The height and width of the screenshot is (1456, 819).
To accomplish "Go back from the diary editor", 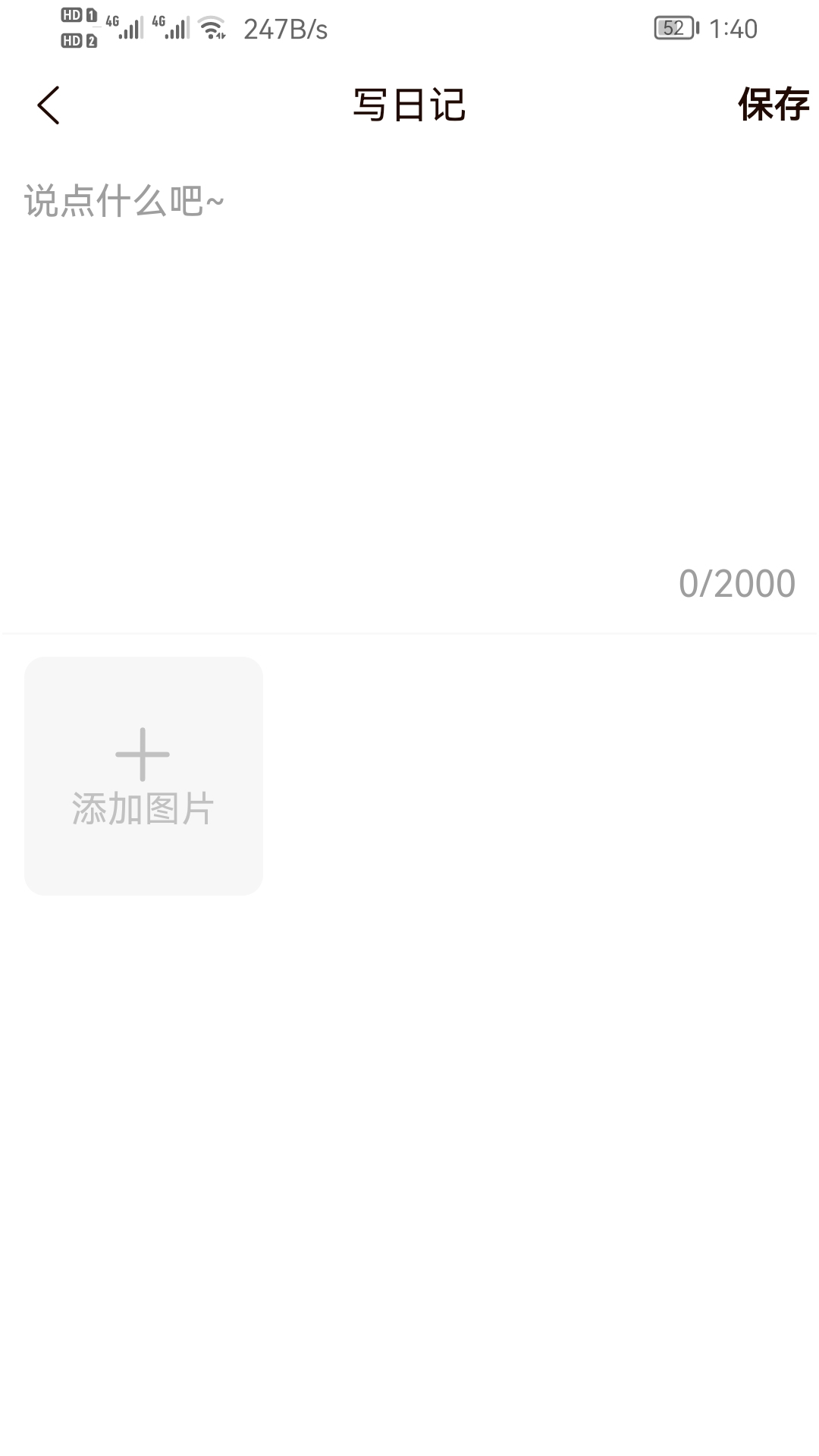I will tap(49, 105).
